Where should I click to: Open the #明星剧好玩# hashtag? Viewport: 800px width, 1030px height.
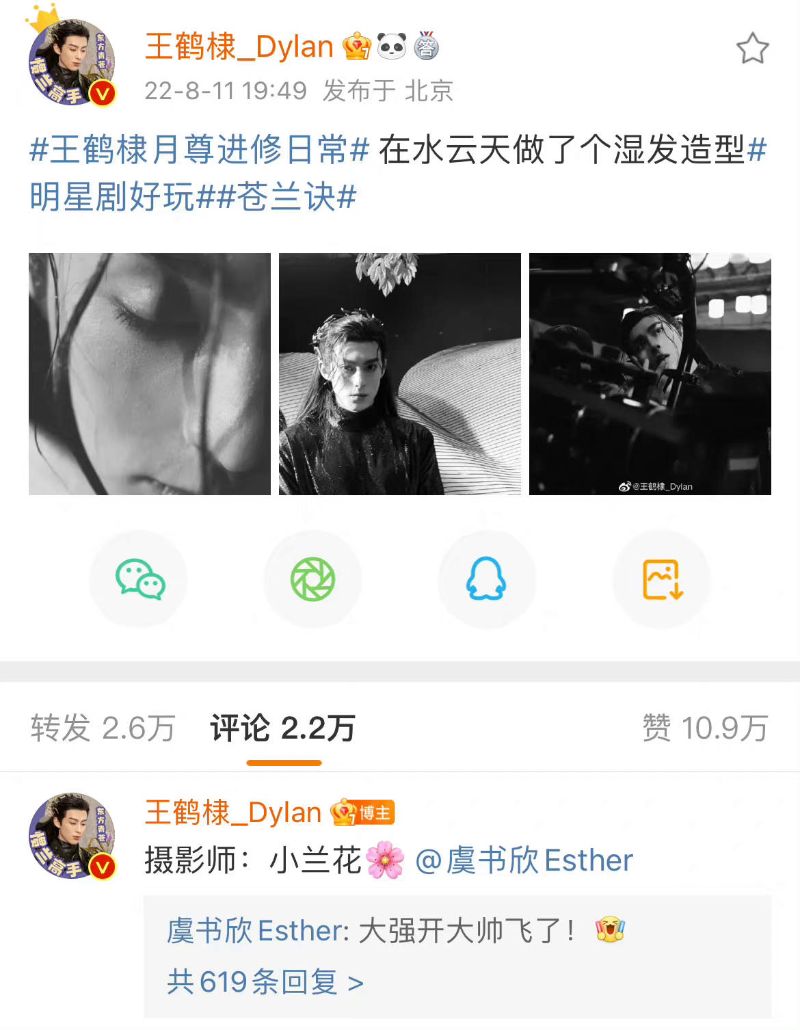[x=125, y=197]
